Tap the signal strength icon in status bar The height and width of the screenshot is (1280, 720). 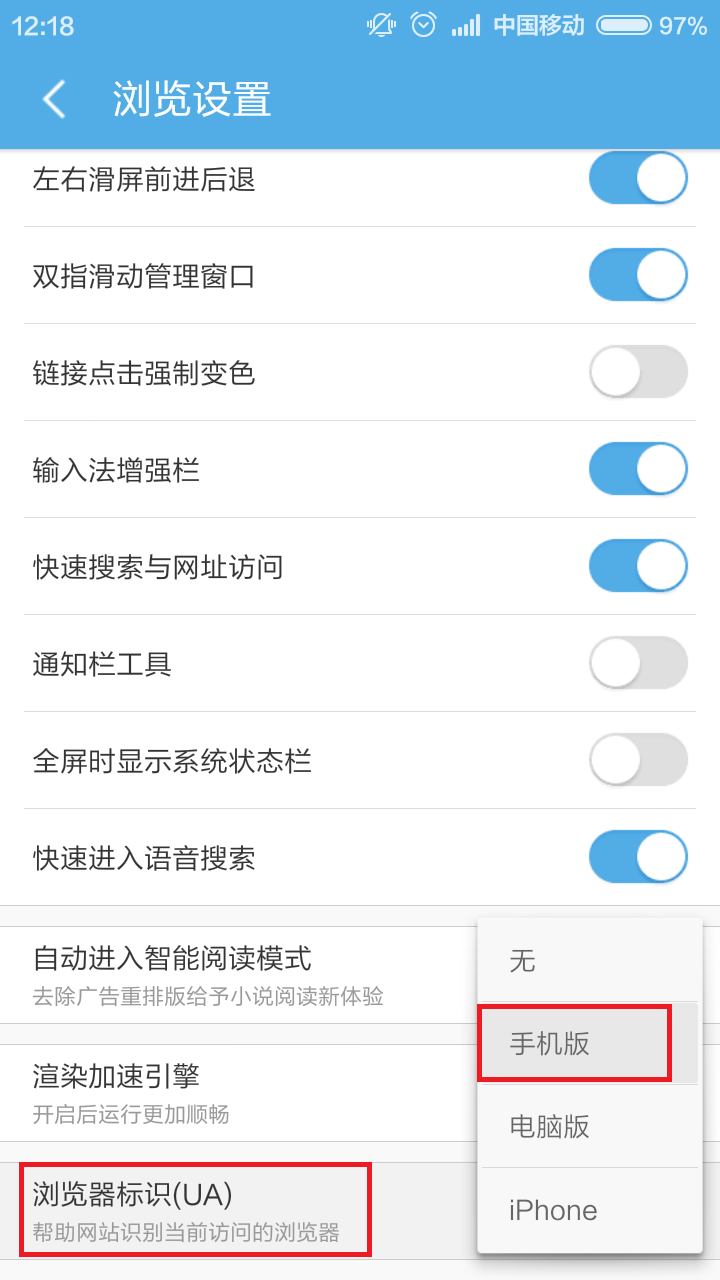(x=464, y=25)
